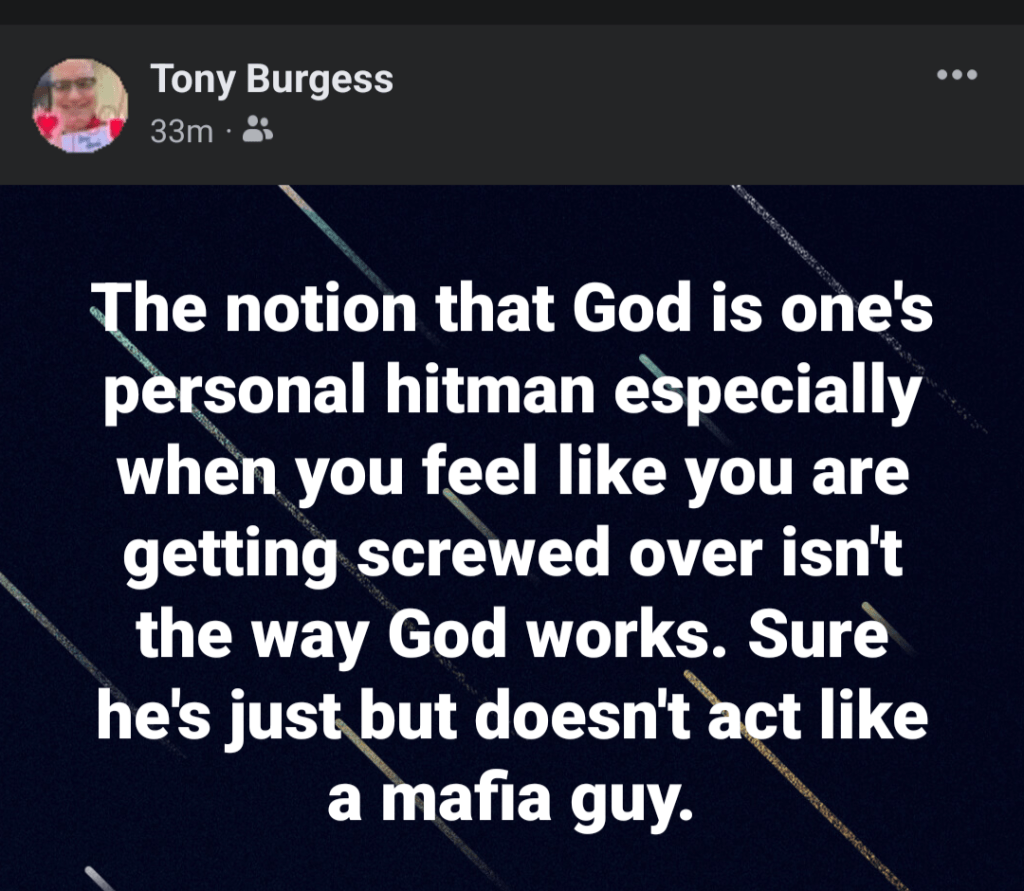Check the friends audience icon

[x=258, y=130]
